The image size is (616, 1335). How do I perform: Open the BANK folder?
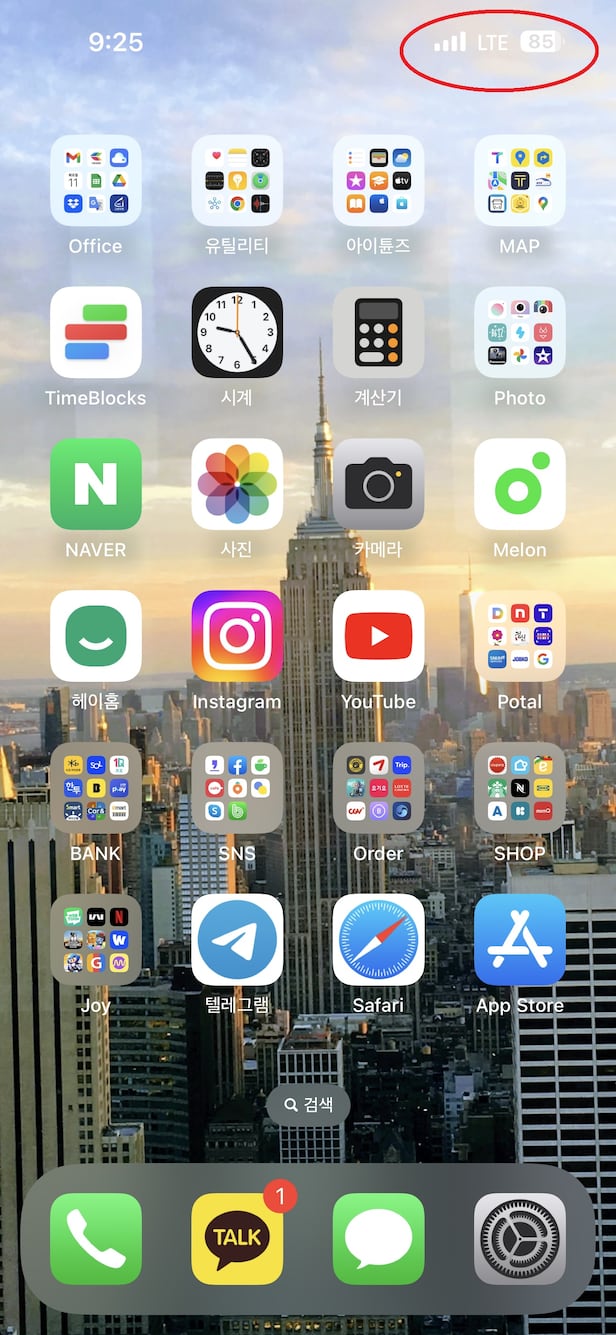[96, 788]
